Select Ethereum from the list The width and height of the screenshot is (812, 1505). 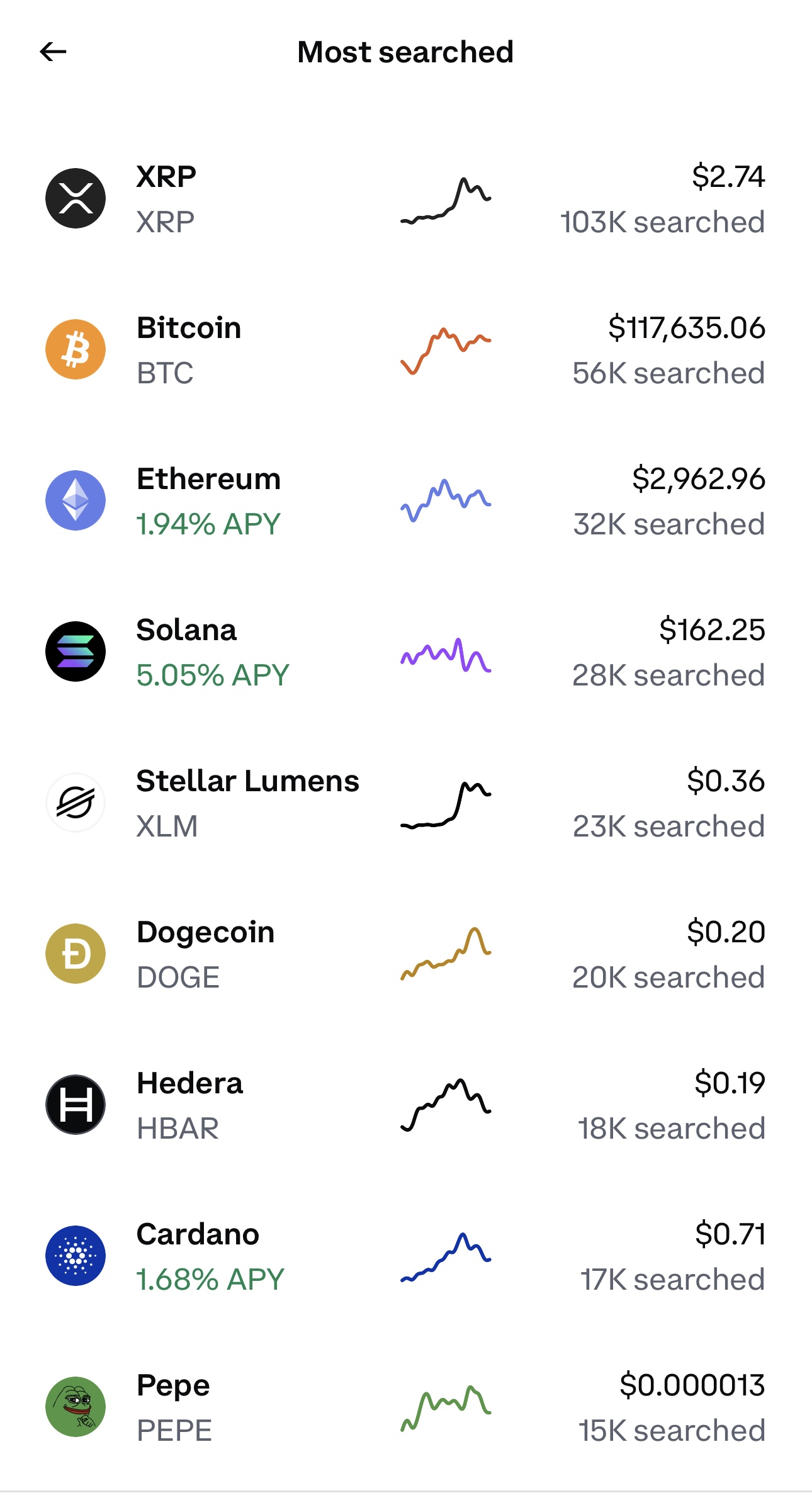point(406,500)
